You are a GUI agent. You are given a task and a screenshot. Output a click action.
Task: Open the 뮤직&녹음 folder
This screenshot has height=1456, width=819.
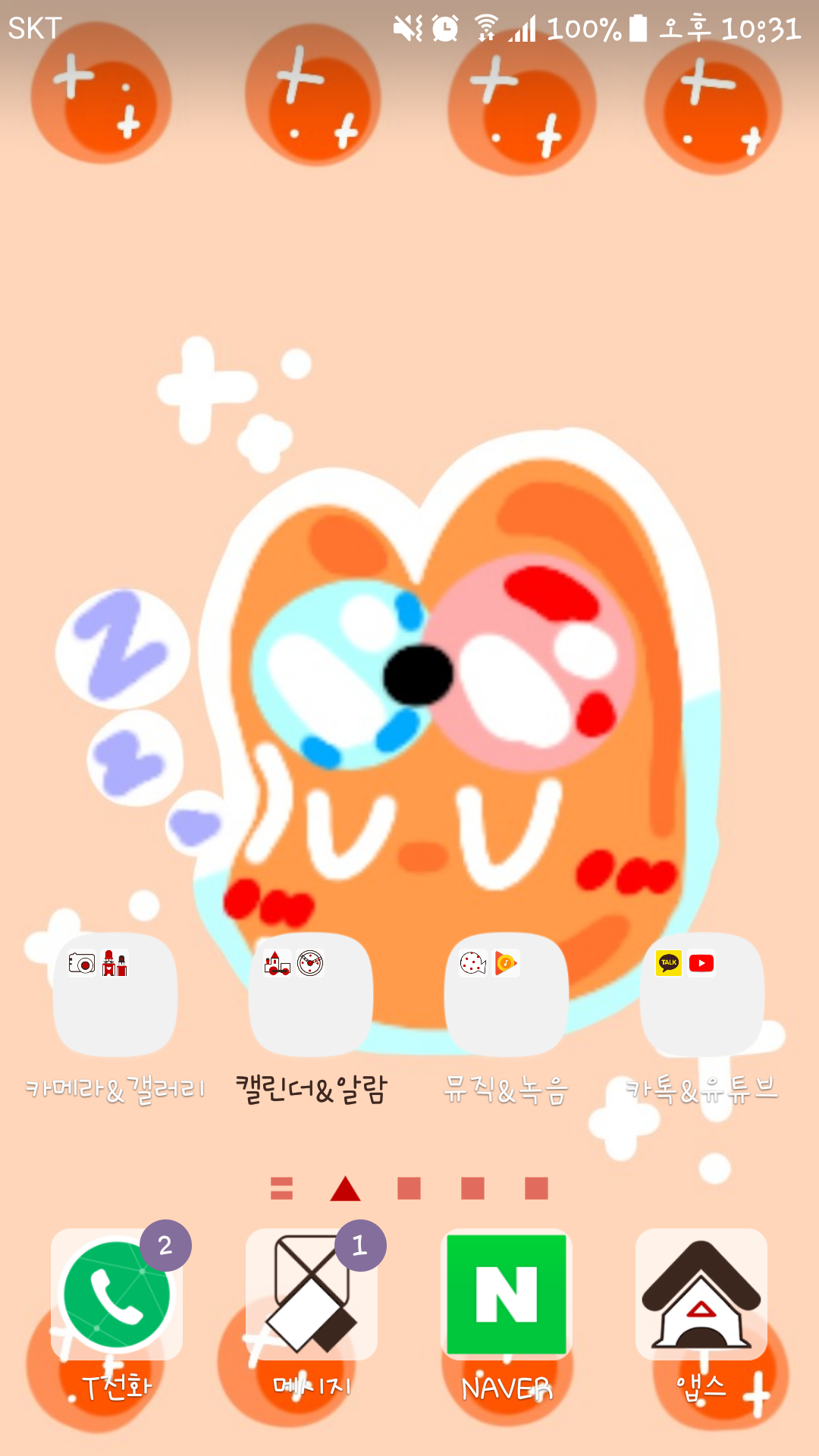506,995
